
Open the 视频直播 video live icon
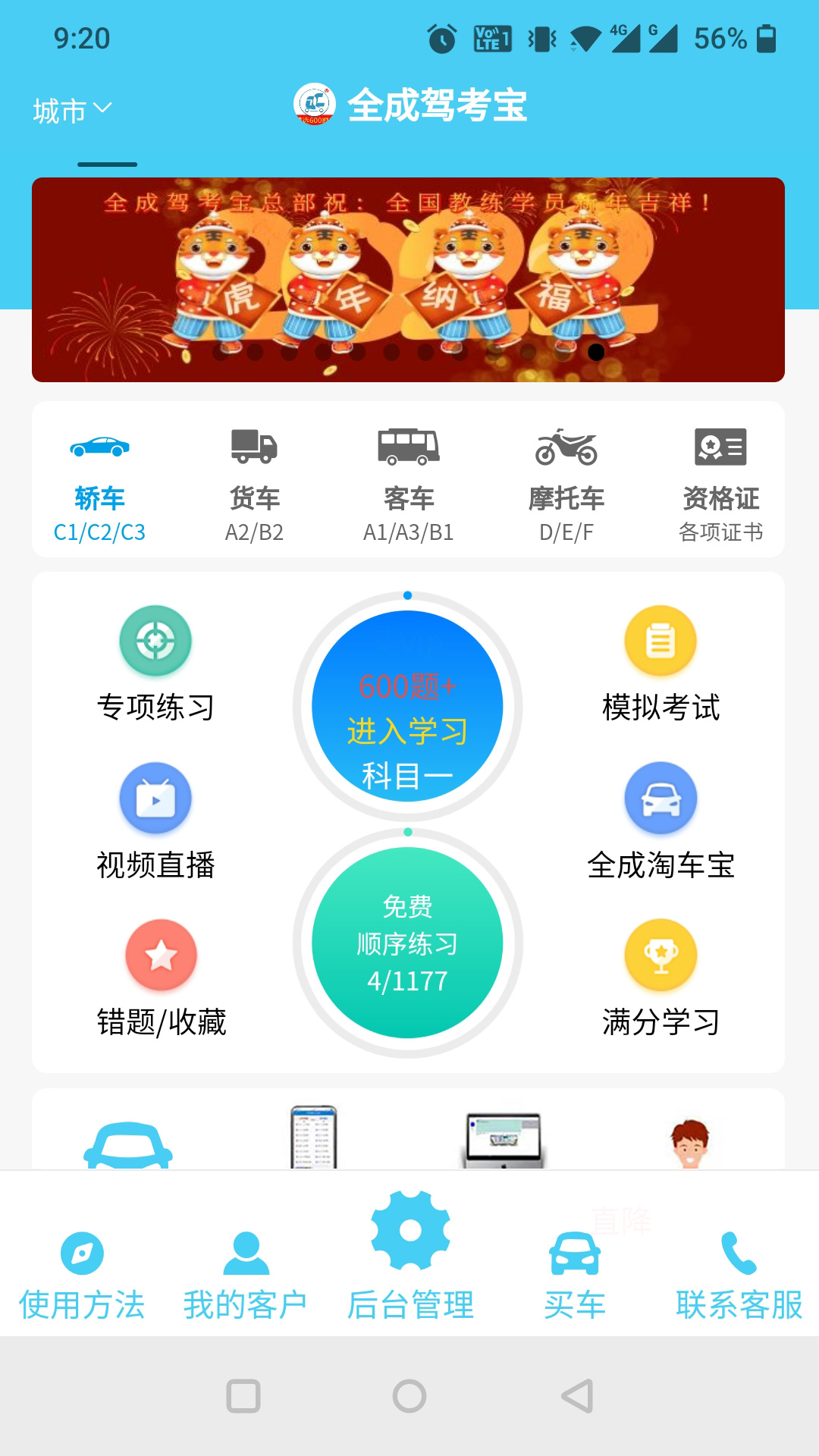point(155,799)
